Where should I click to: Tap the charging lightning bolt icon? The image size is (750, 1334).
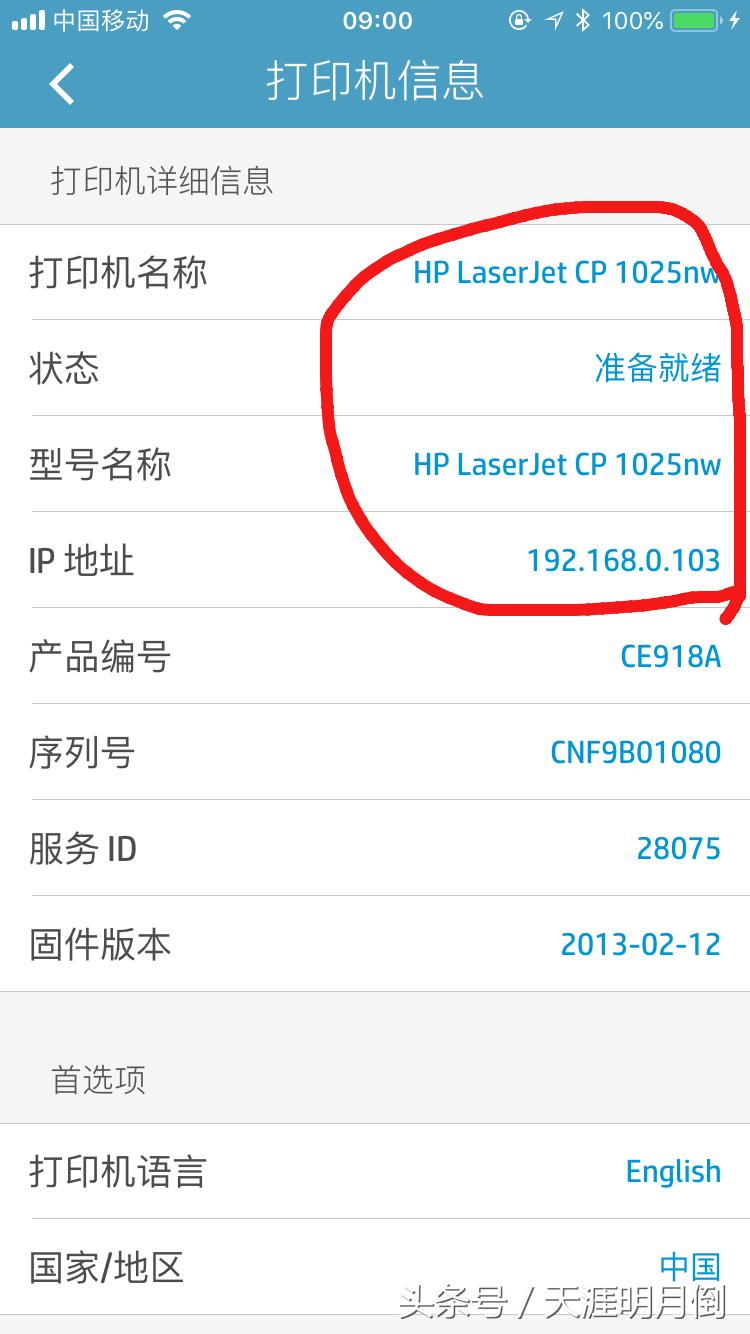[x=736, y=19]
